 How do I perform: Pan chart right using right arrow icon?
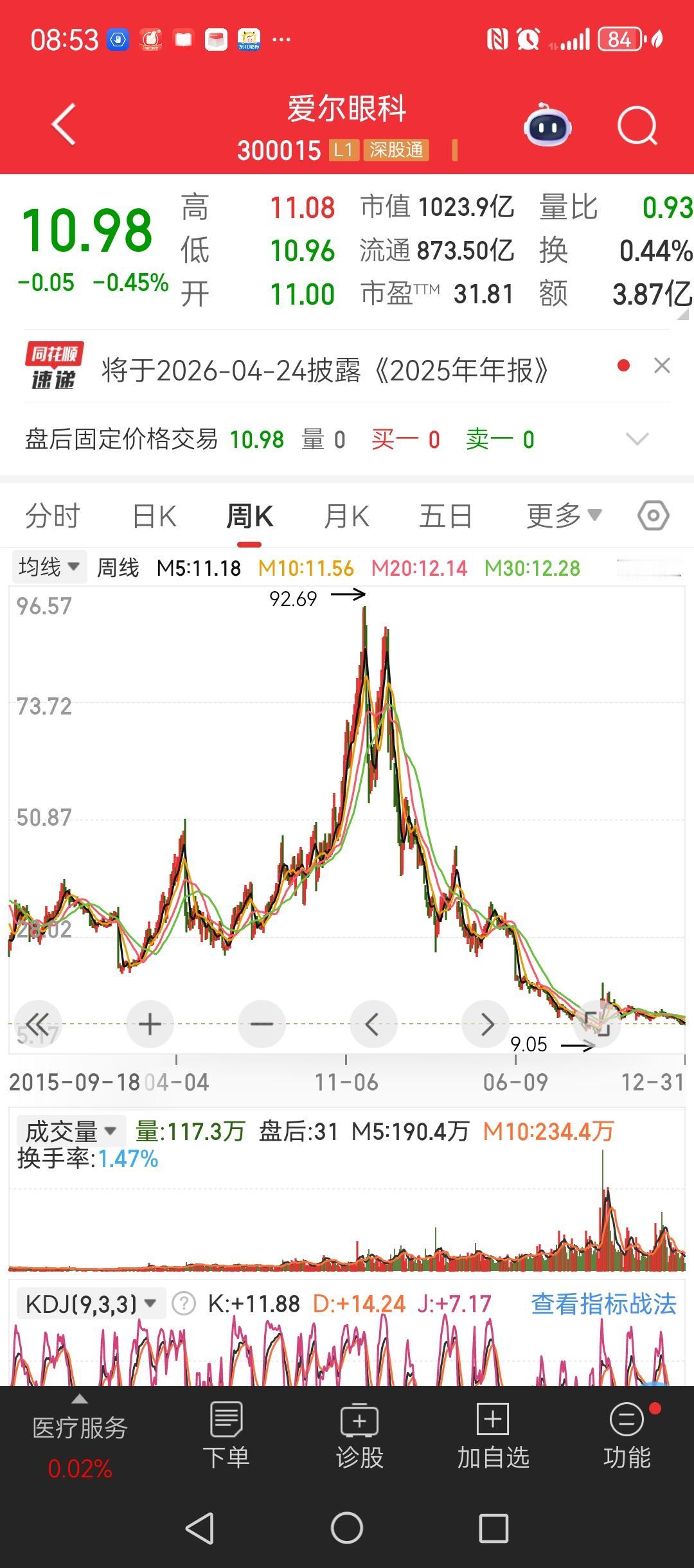[486, 1024]
